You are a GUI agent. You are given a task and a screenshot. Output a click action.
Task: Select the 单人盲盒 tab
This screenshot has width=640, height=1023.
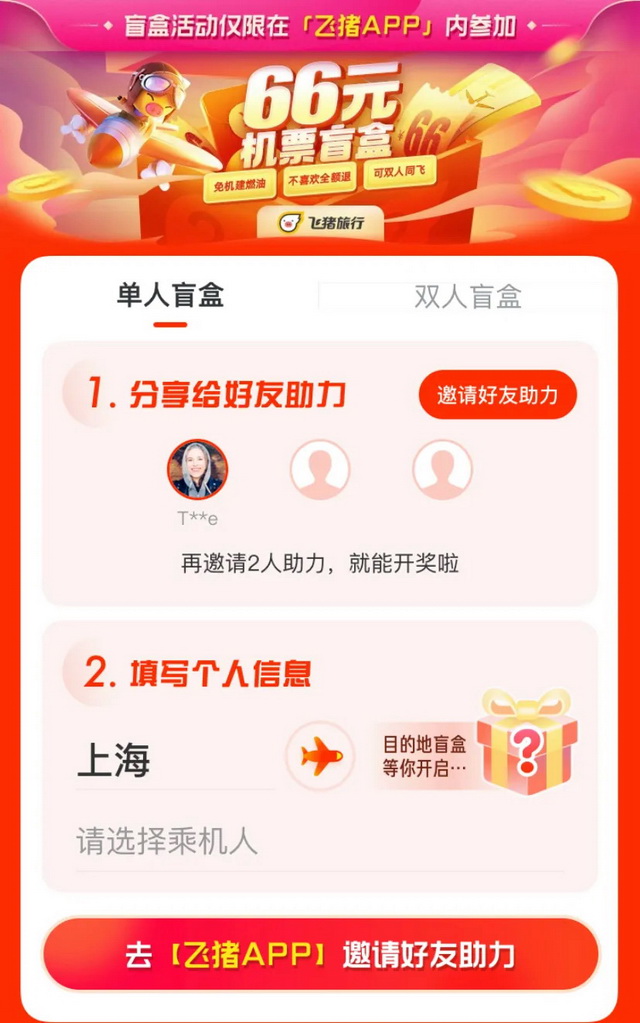tap(170, 295)
